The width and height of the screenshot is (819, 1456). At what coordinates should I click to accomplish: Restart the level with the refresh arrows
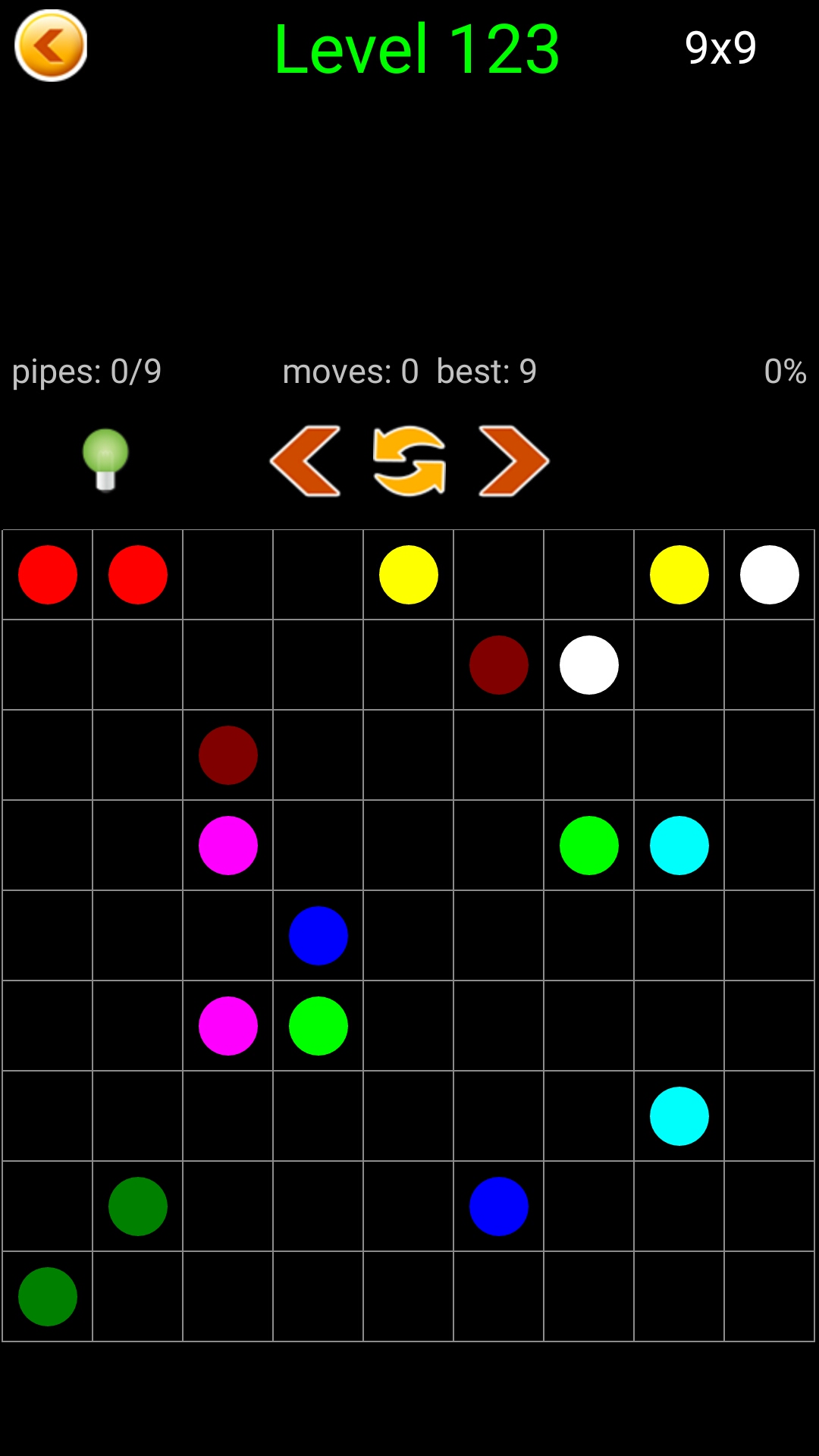[x=409, y=461]
